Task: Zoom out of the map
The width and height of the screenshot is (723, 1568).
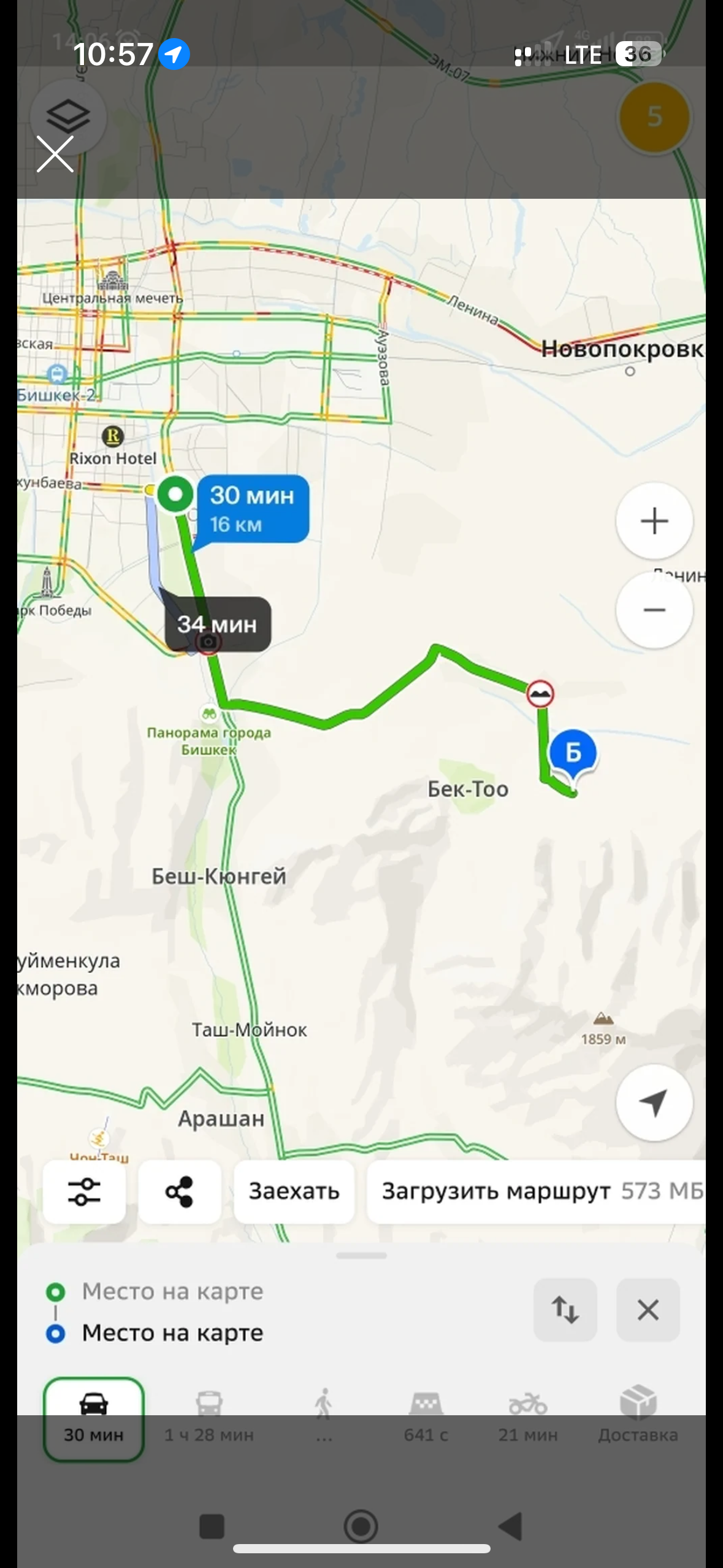Action: [x=654, y=610]
